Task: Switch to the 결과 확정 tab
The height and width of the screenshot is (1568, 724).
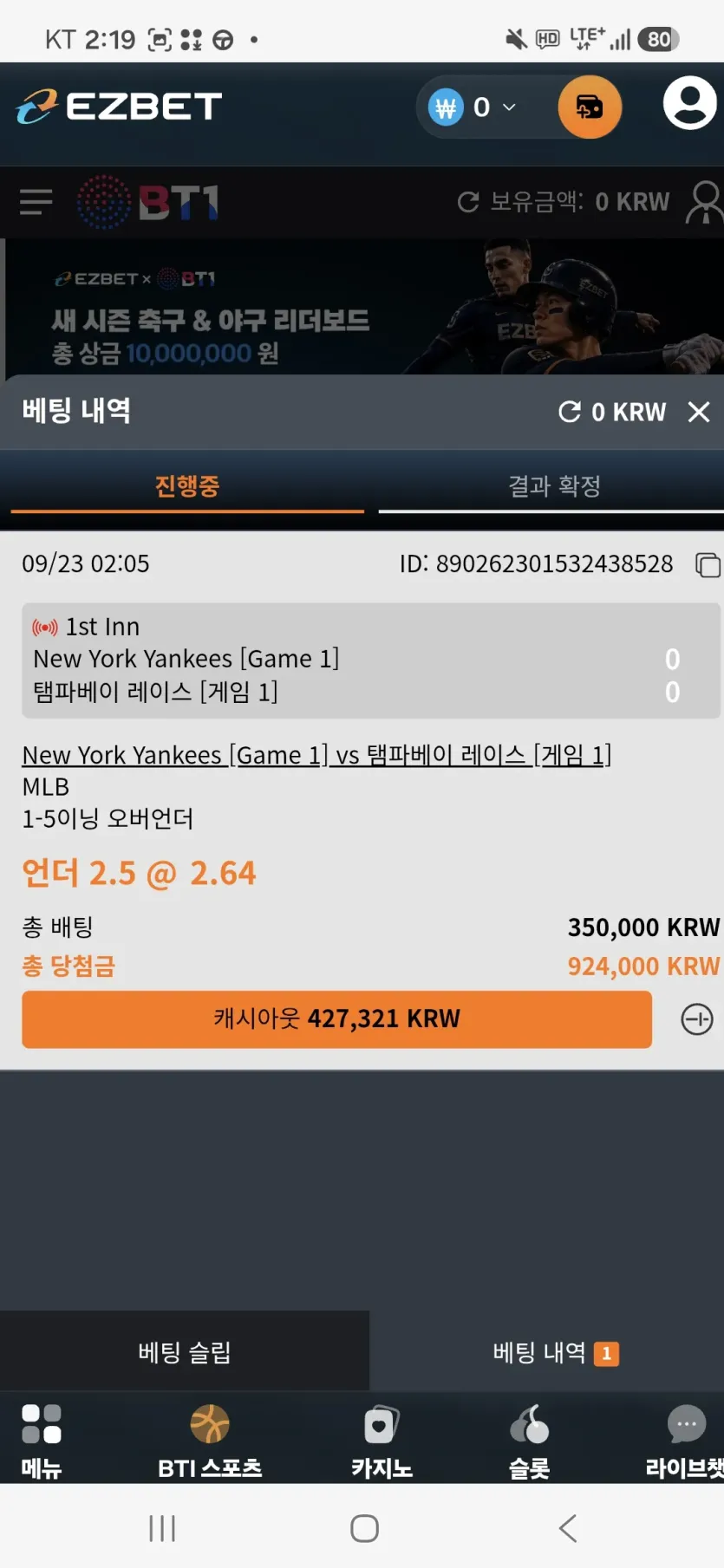Action: [554, 485]
